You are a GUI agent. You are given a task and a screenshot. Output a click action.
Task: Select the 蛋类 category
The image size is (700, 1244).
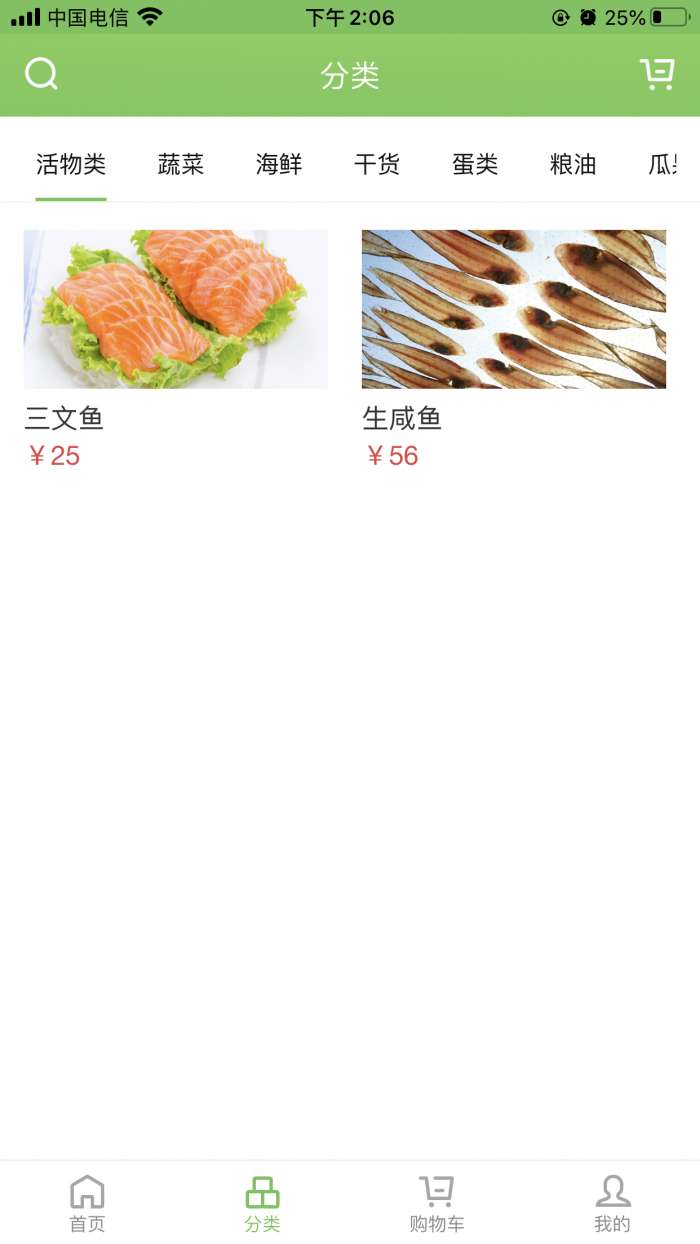(475, 165)
